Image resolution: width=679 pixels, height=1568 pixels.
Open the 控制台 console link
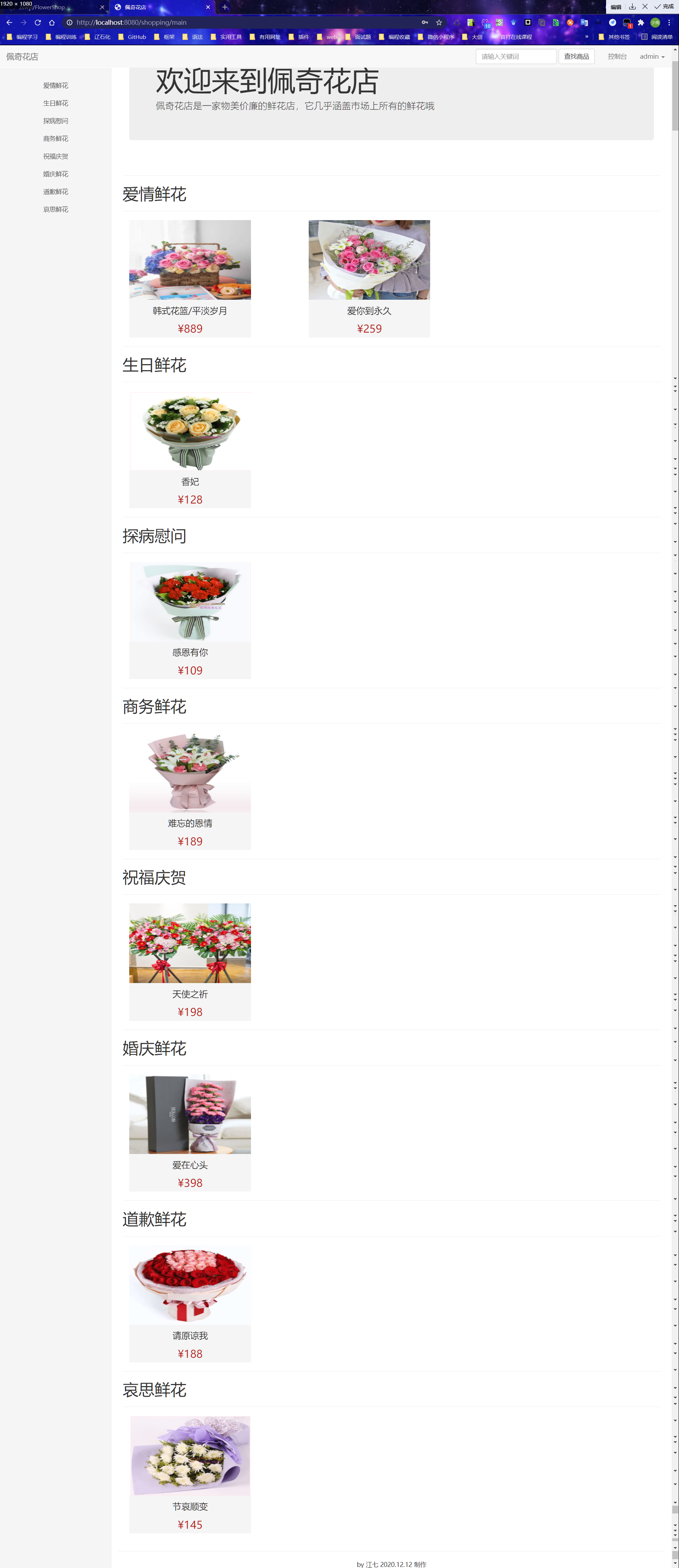tap(616, 57)
